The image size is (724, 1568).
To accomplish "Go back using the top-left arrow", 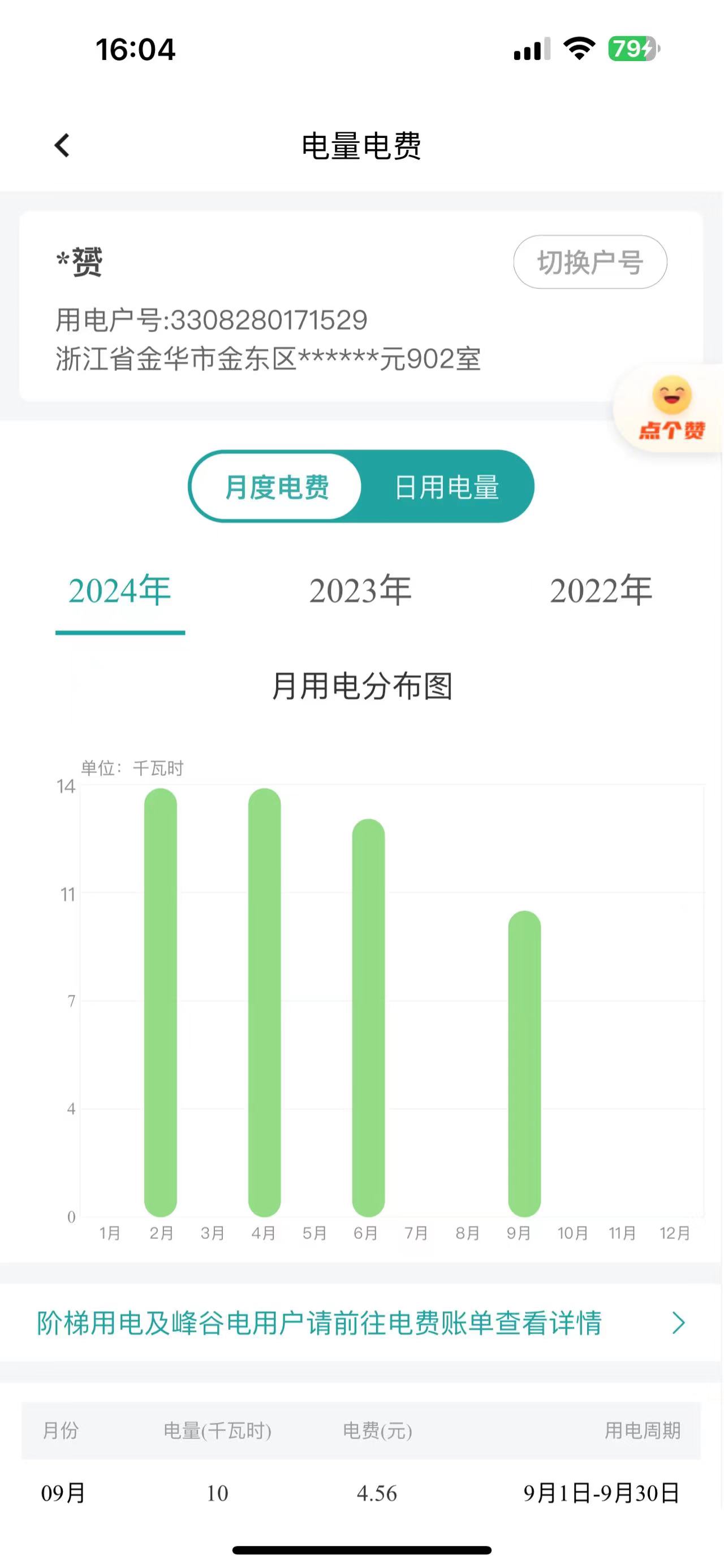I will (62, 145).
